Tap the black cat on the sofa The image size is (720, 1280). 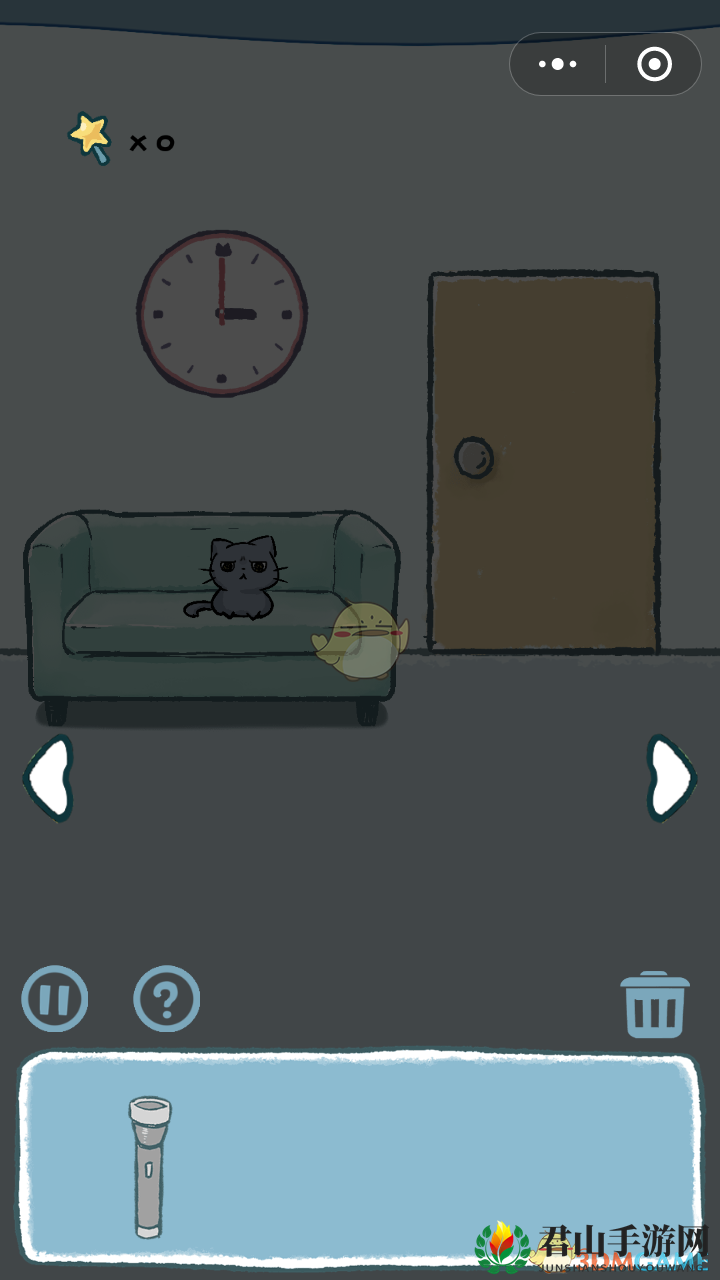click(x=238, y=579)
